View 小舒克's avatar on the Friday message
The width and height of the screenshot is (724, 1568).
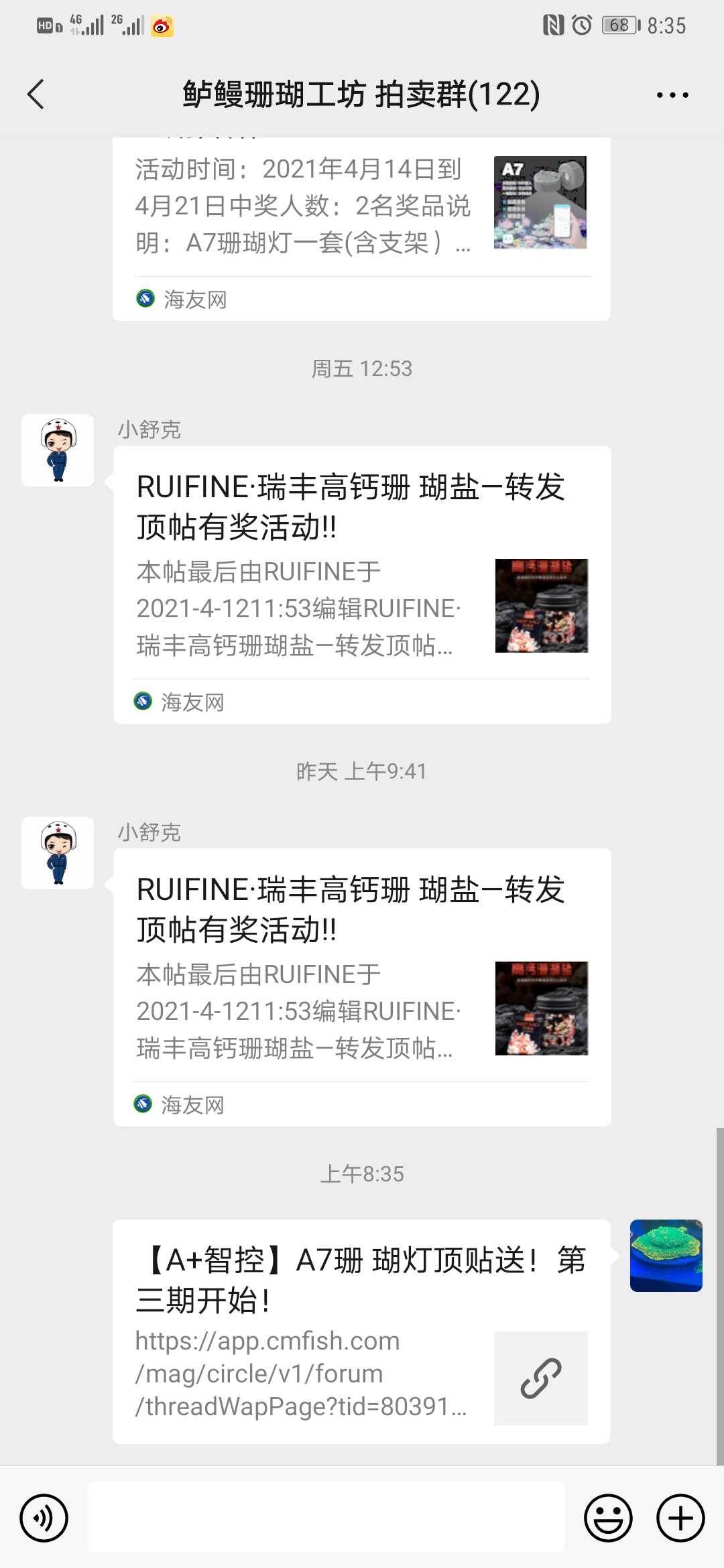[58, 450]
